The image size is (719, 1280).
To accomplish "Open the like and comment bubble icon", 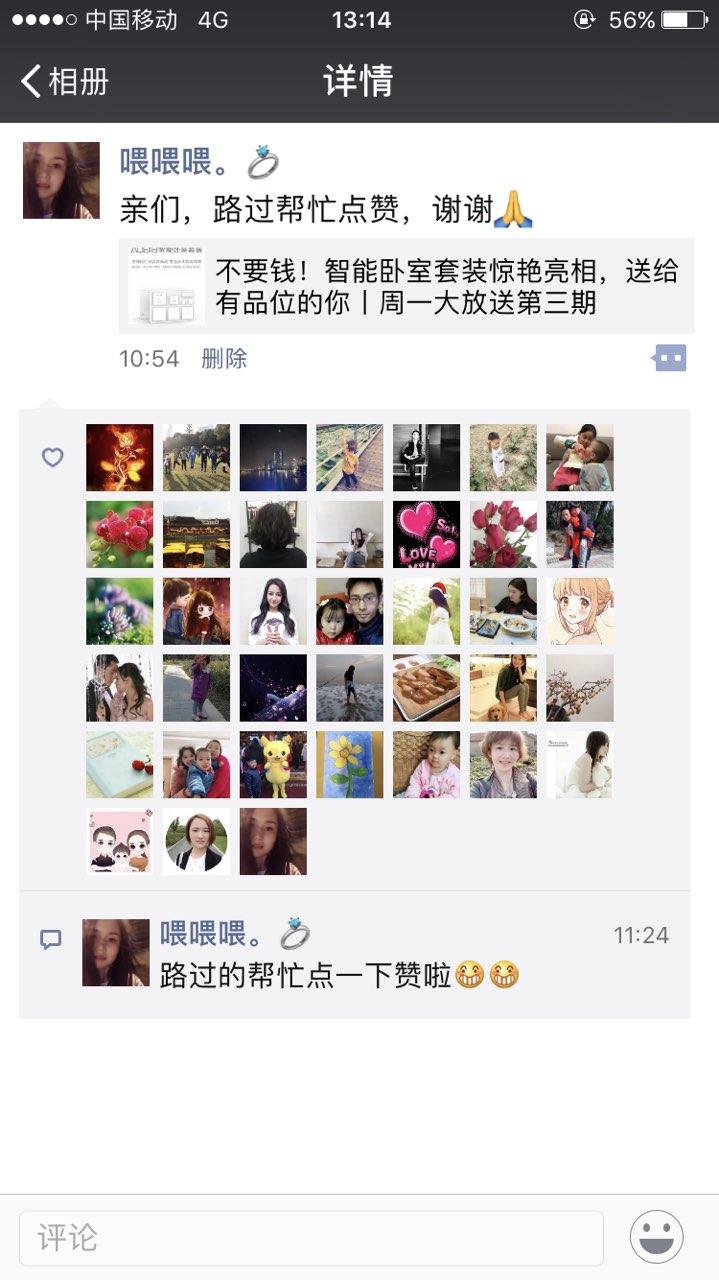I will click(670, 358).
